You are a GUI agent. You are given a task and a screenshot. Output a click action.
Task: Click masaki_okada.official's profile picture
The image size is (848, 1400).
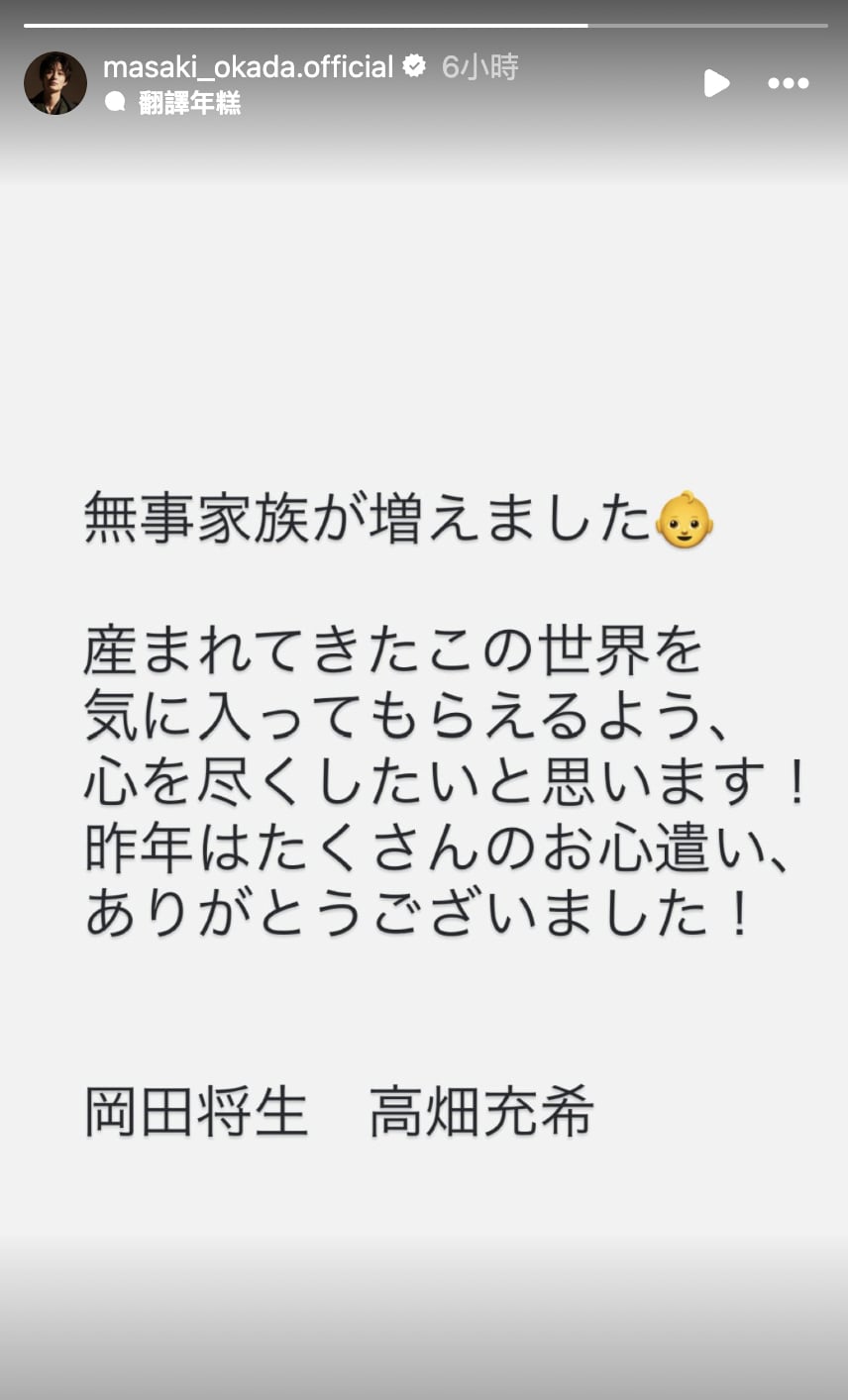(x=55, y=82)
